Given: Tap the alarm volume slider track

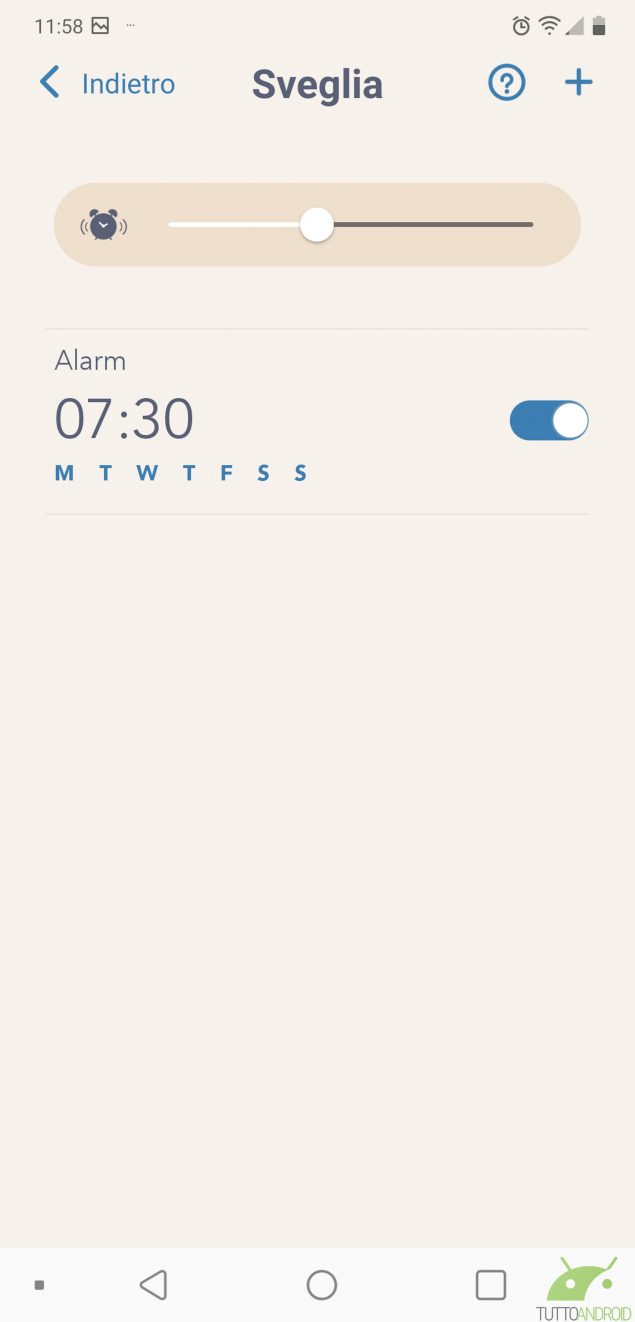Looking at the screenshot, I should tap(350, 225).
